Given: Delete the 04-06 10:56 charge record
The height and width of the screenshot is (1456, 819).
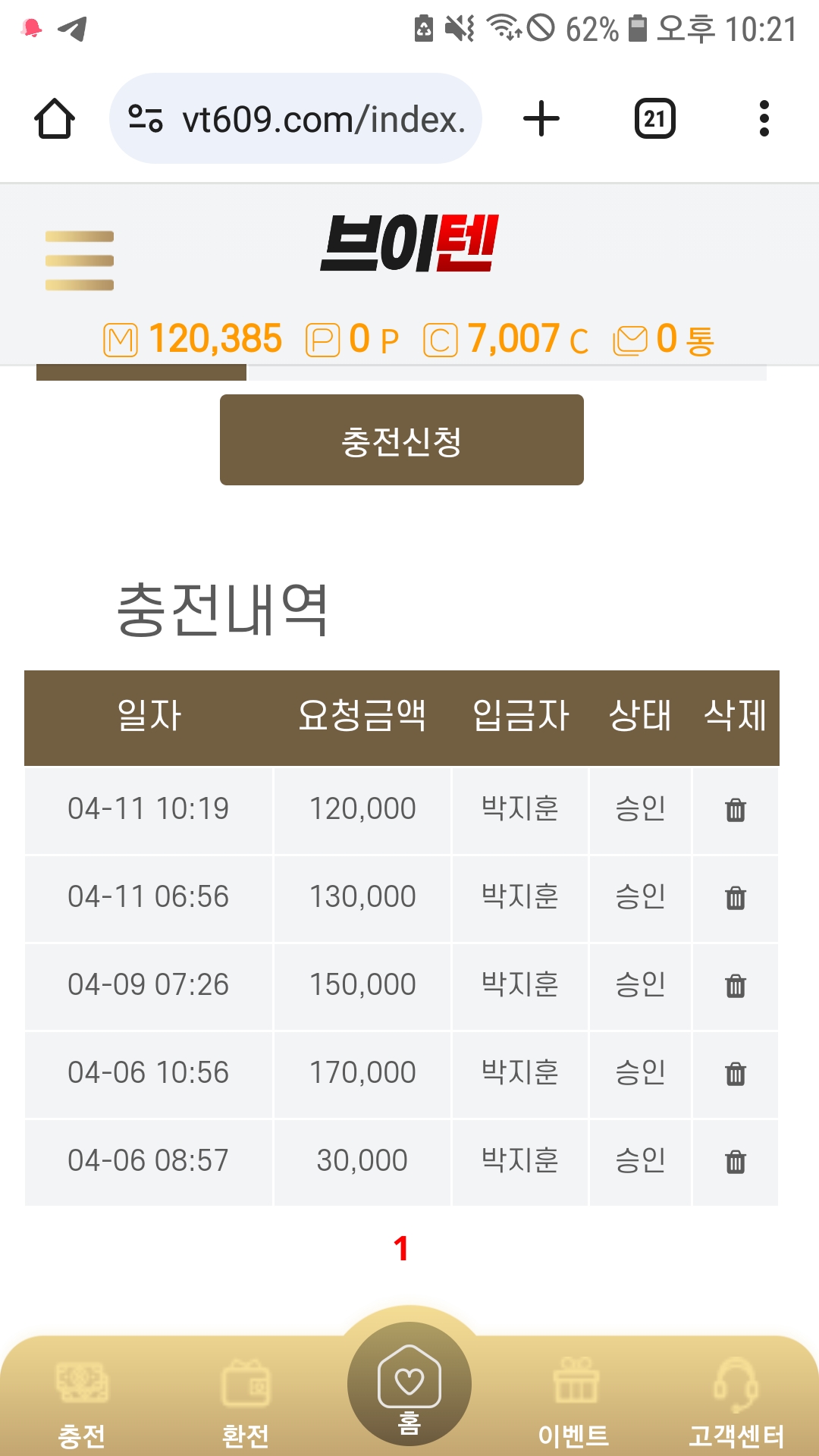Looking at the screenshot, I should (x=736, y=1074).
